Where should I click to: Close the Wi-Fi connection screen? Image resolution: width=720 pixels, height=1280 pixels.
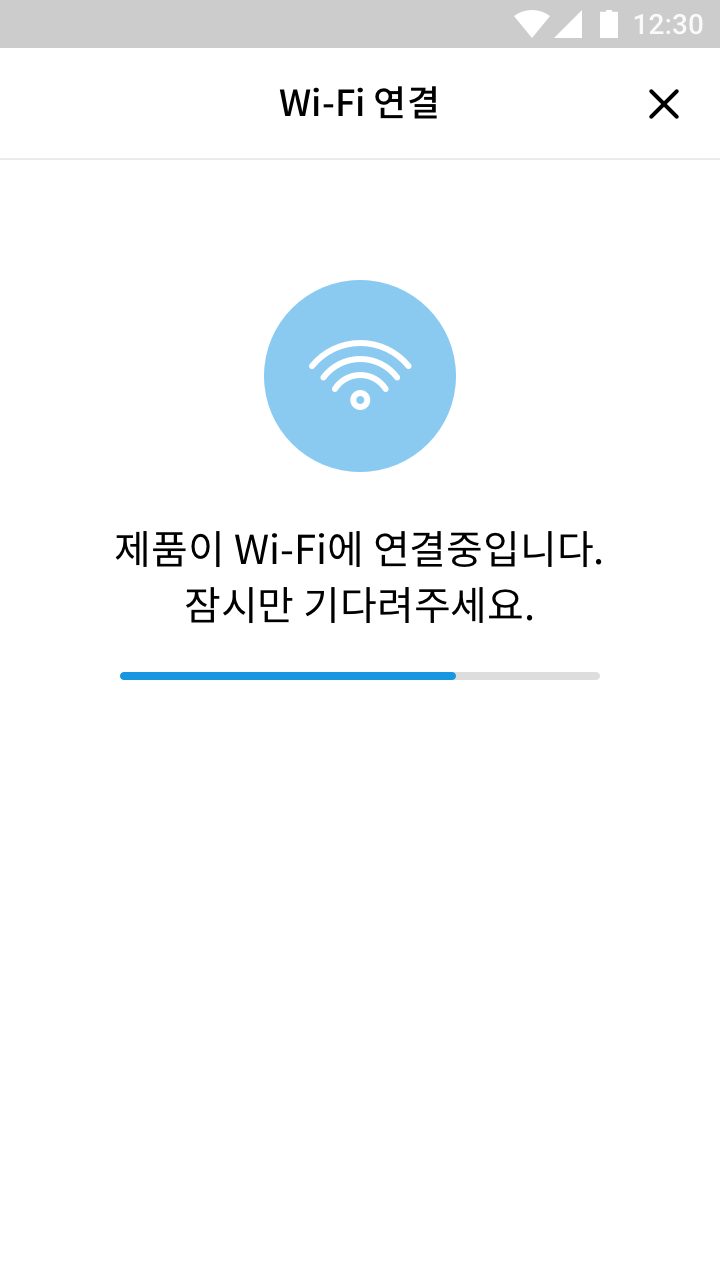pos(664,104)
